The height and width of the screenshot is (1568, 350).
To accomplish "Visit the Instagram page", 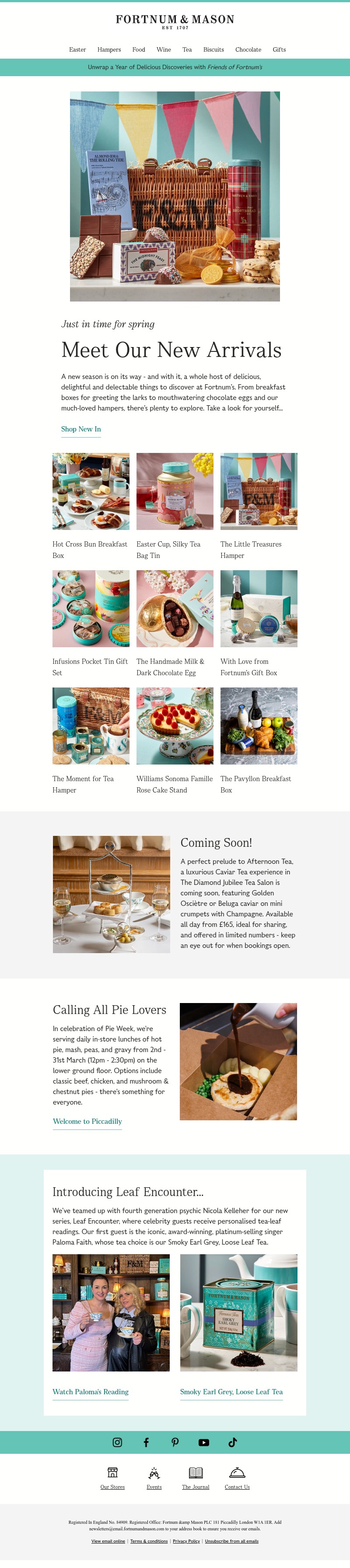I will (x=118, y=1442).
